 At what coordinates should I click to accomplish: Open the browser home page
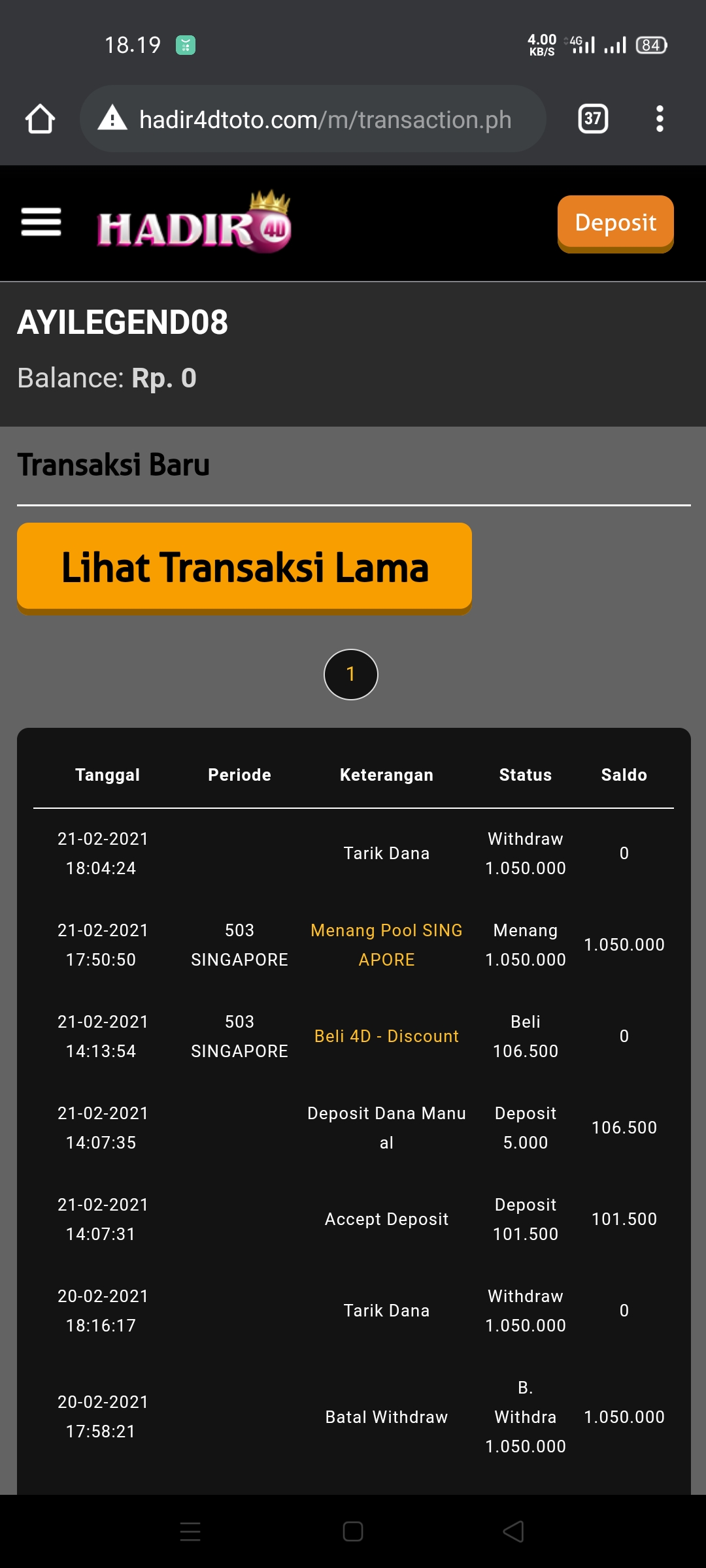[x=40, y=119]
